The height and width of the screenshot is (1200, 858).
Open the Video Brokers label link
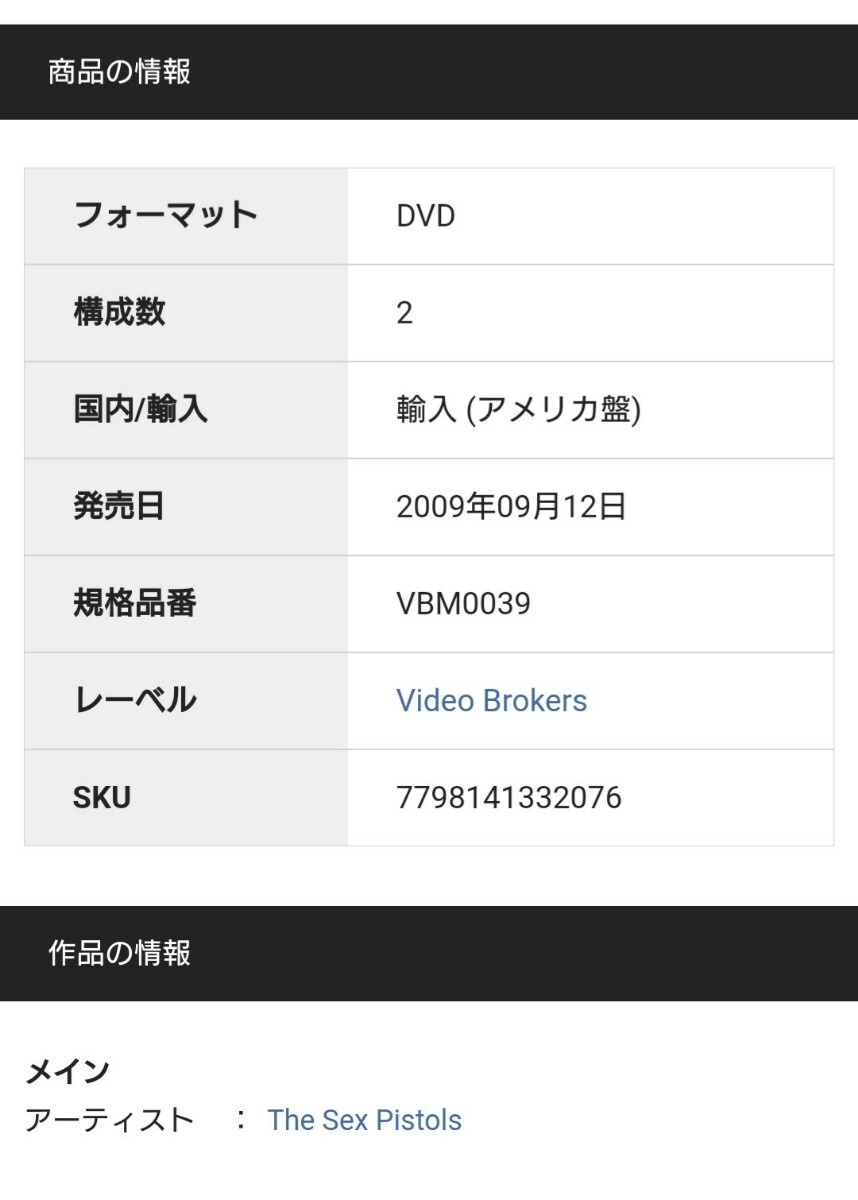[491, 700]
